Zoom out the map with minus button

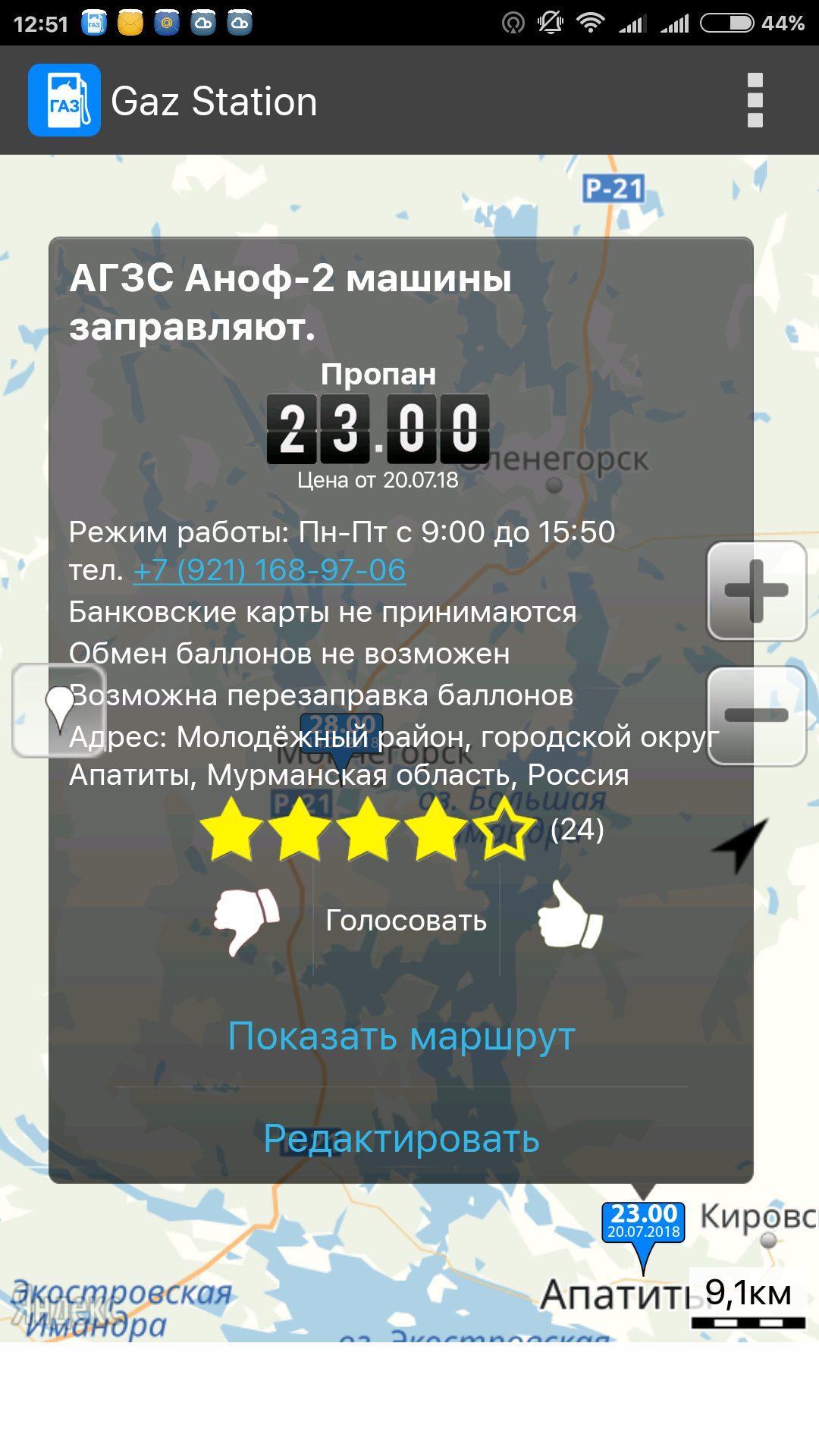point(756,715)
